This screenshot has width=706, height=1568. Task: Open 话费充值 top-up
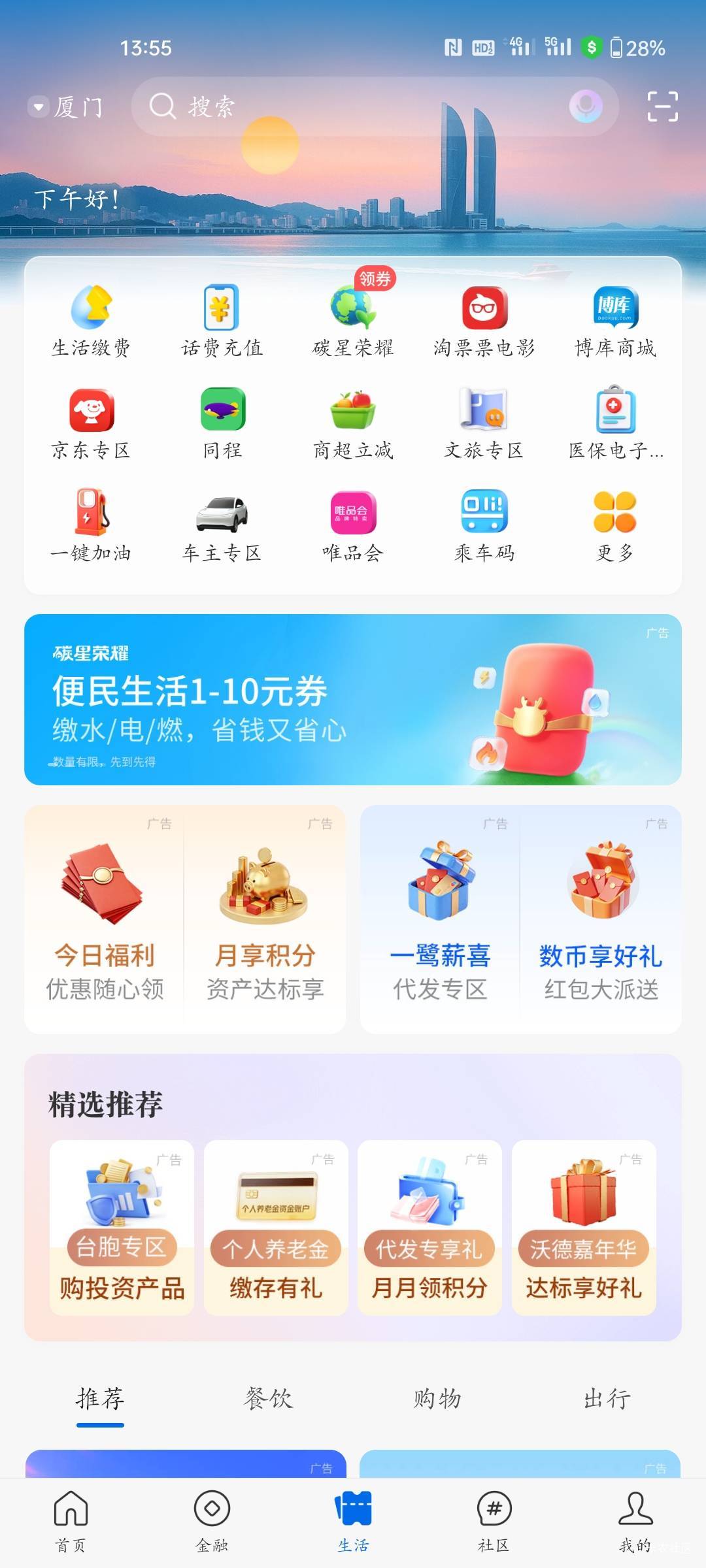(222, 321)
